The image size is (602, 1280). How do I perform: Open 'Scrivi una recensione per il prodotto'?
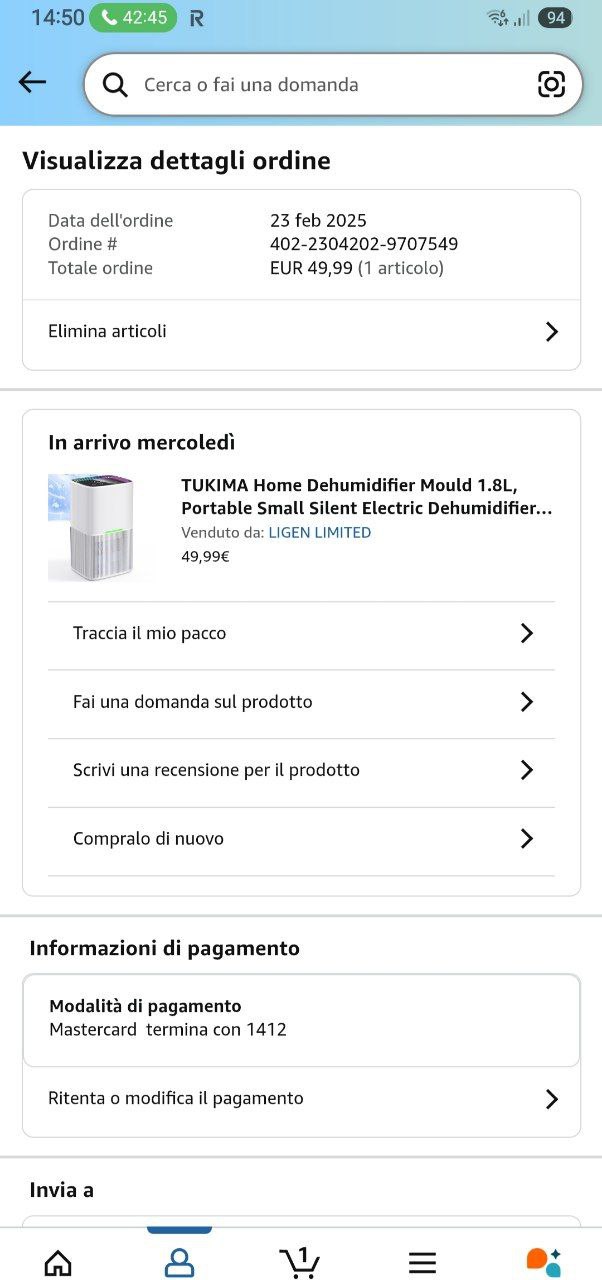coord(301,771)
